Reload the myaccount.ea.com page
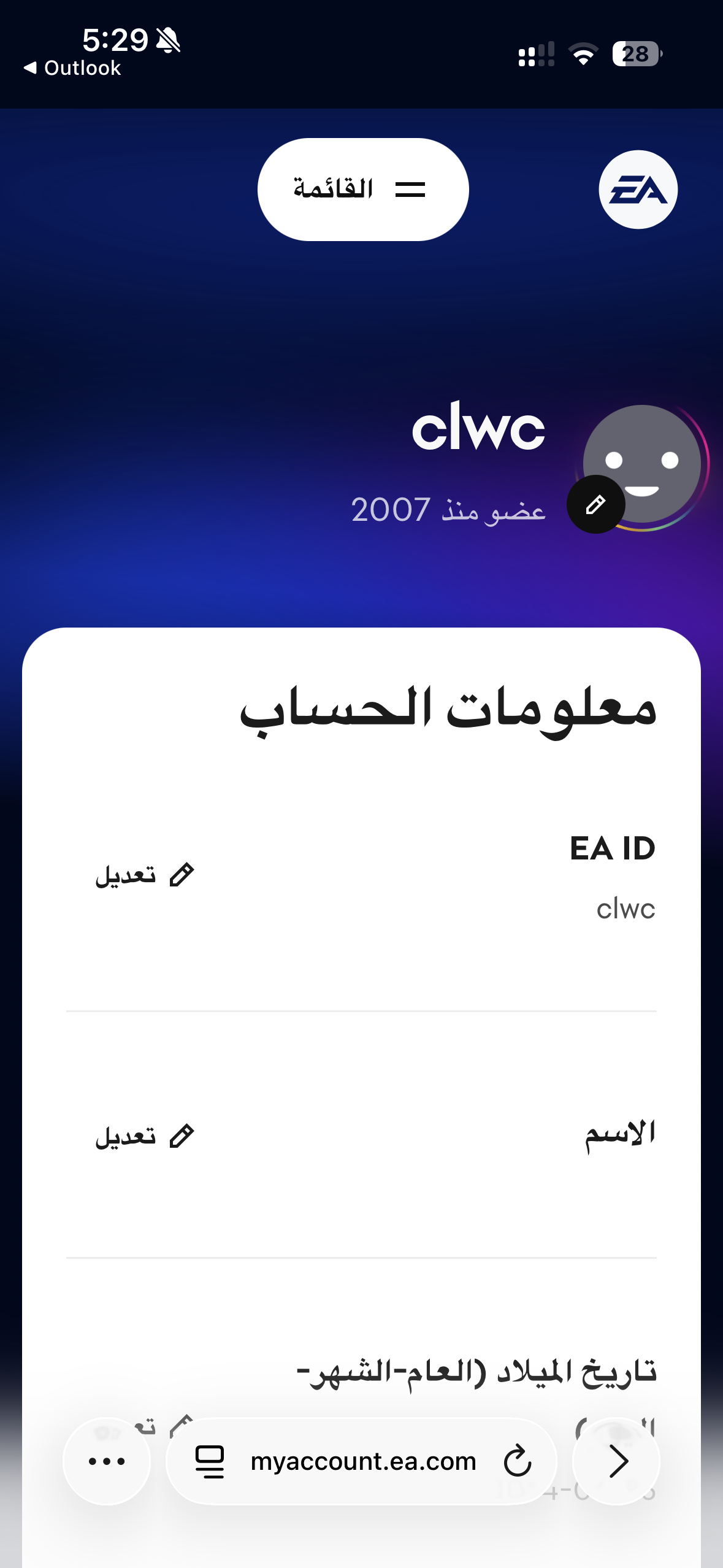The height and width of the screenshot is (1568, 723). (x=517, y=1461)
